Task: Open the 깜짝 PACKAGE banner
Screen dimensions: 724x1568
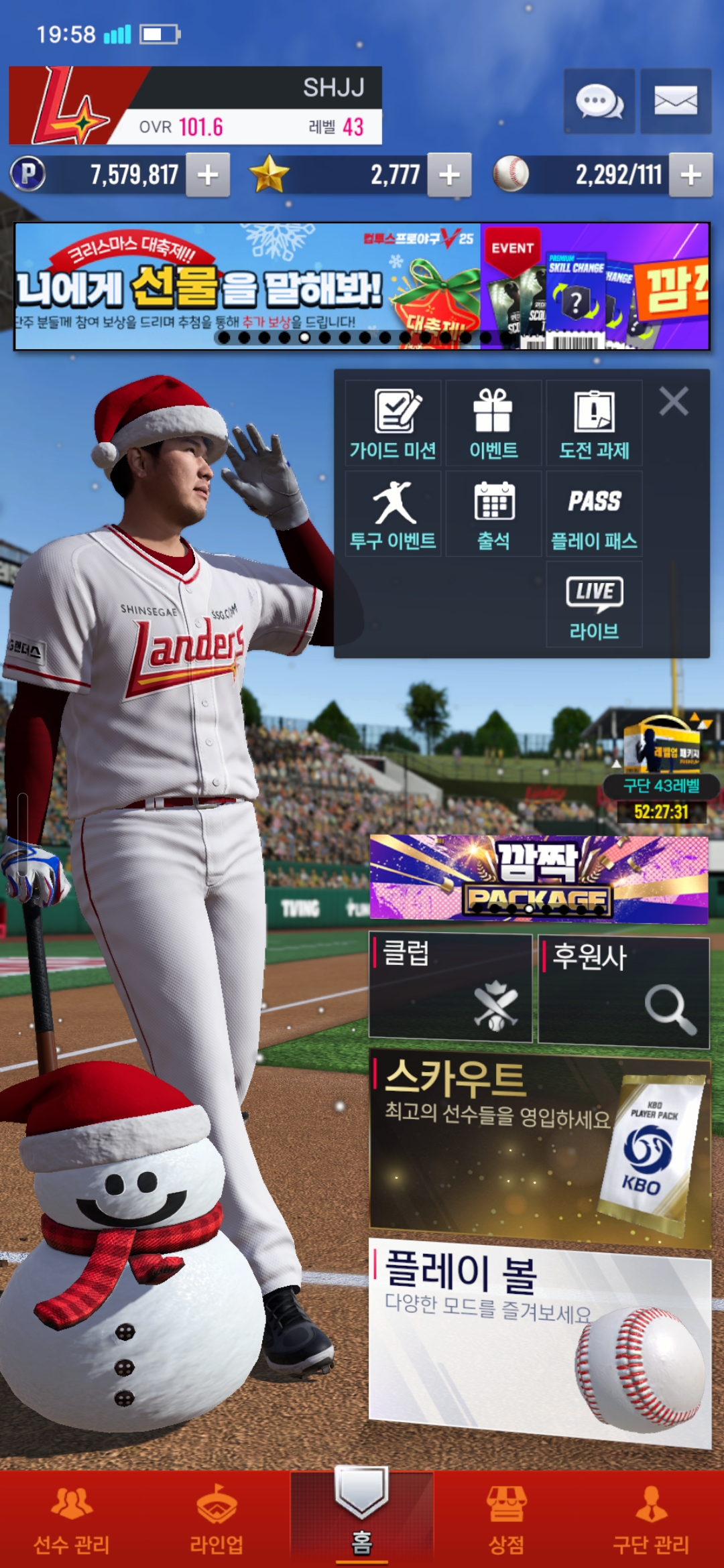Action: pyautogui.click(x=539, y=879)
